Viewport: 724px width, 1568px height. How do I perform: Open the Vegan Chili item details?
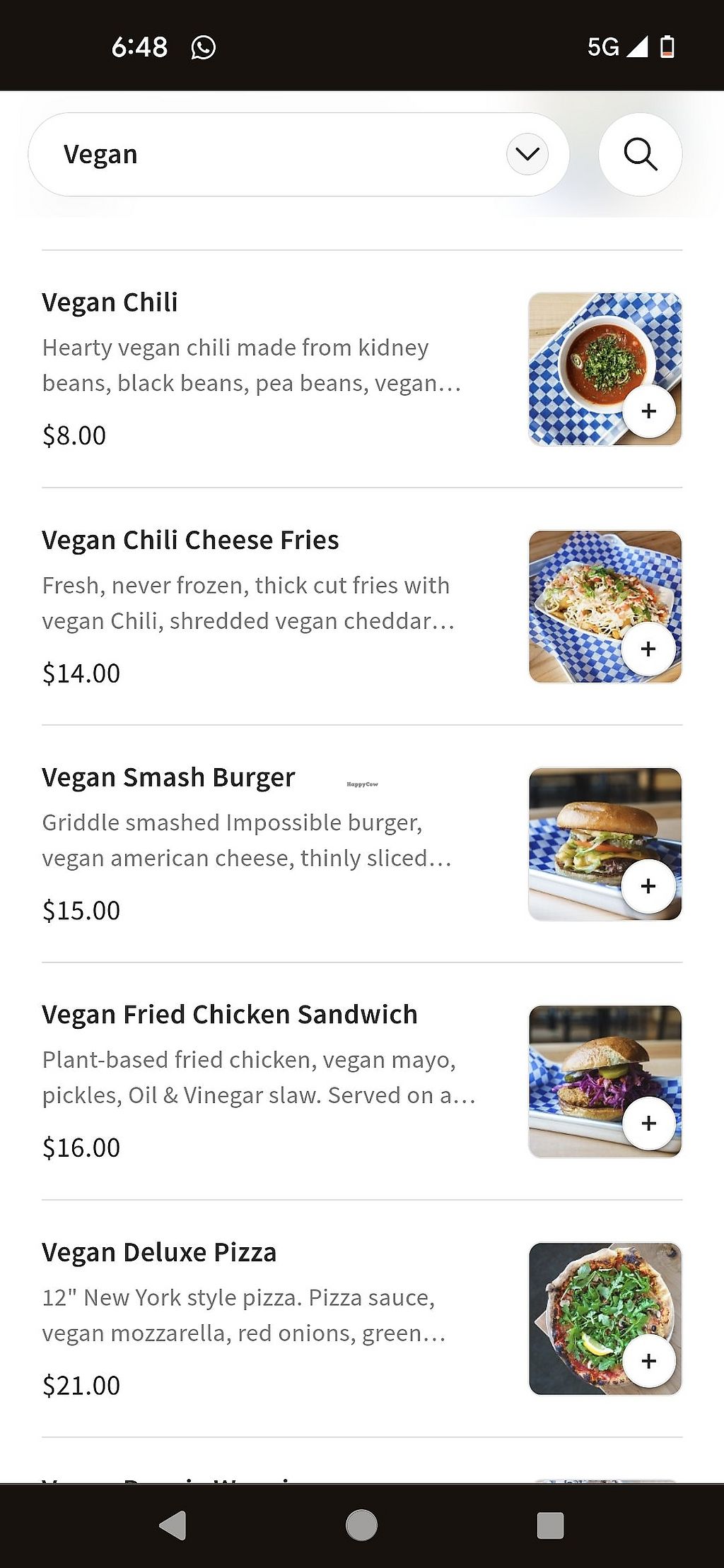110,302
